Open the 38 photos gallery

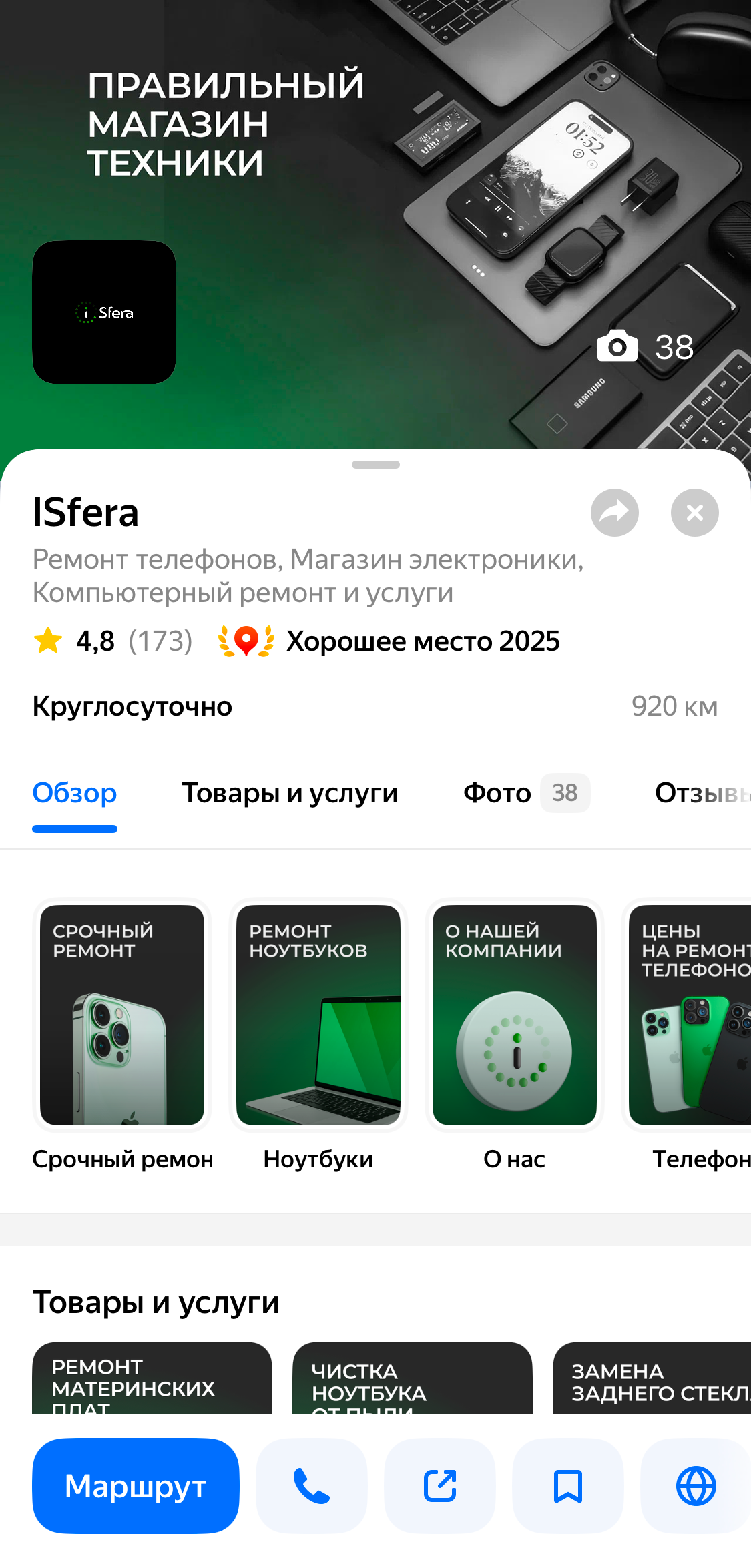[646, 347]
